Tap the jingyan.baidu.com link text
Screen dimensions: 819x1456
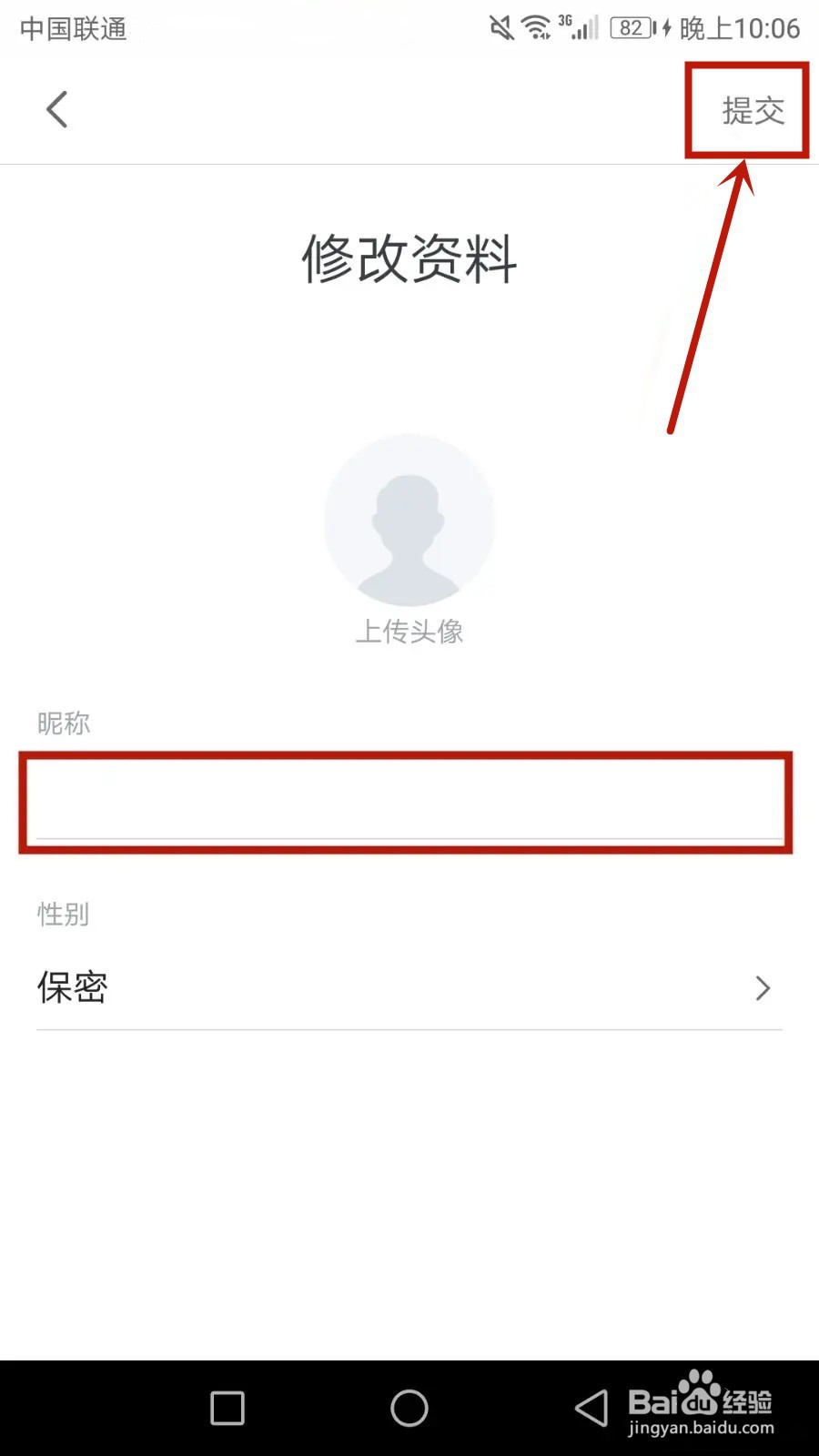click(701, 1431)
